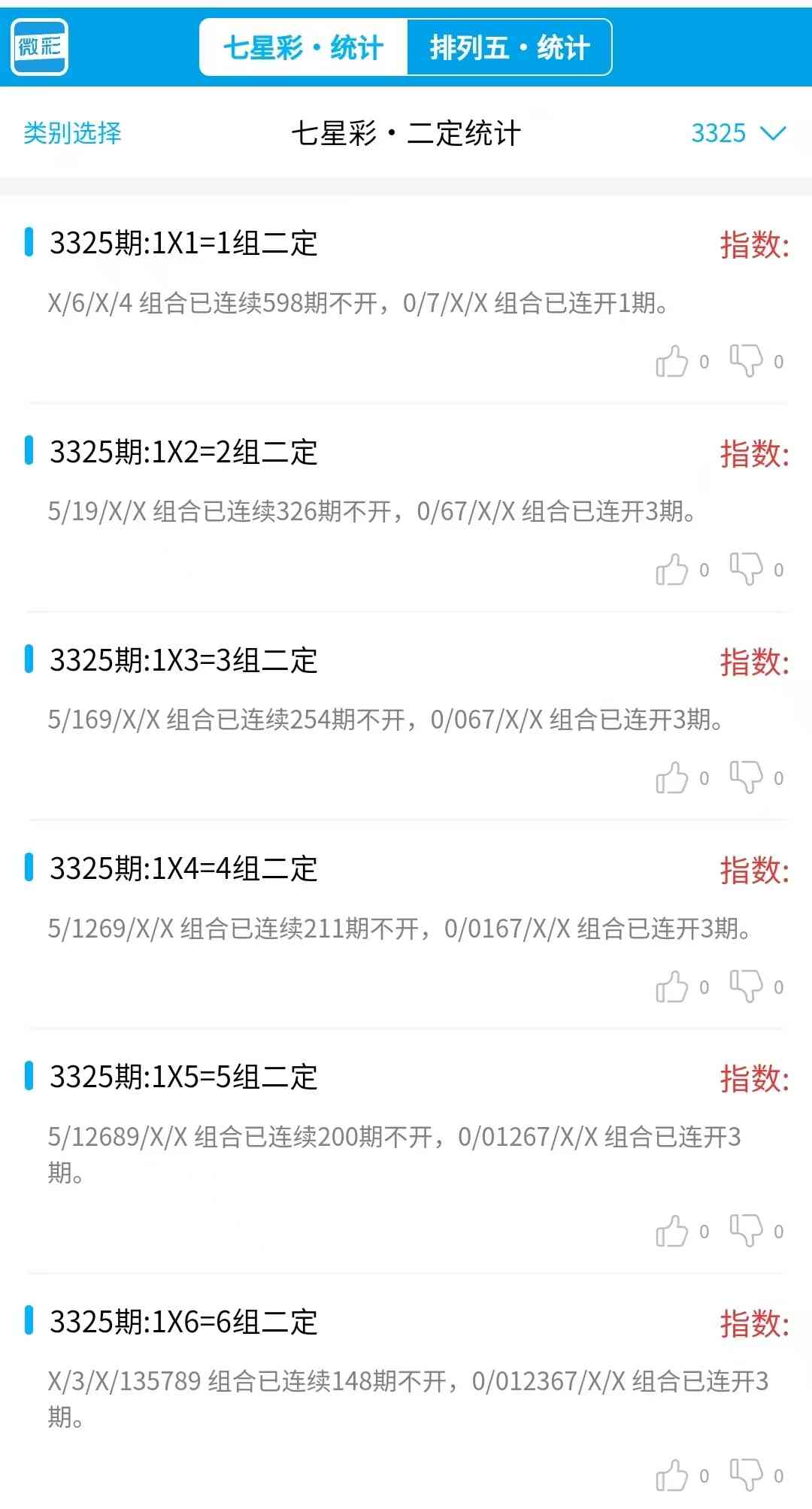Like the 1X4=4组二定 entry
Image resolution: width=812 pixels, height=1509 pixels.
[672, 987]
